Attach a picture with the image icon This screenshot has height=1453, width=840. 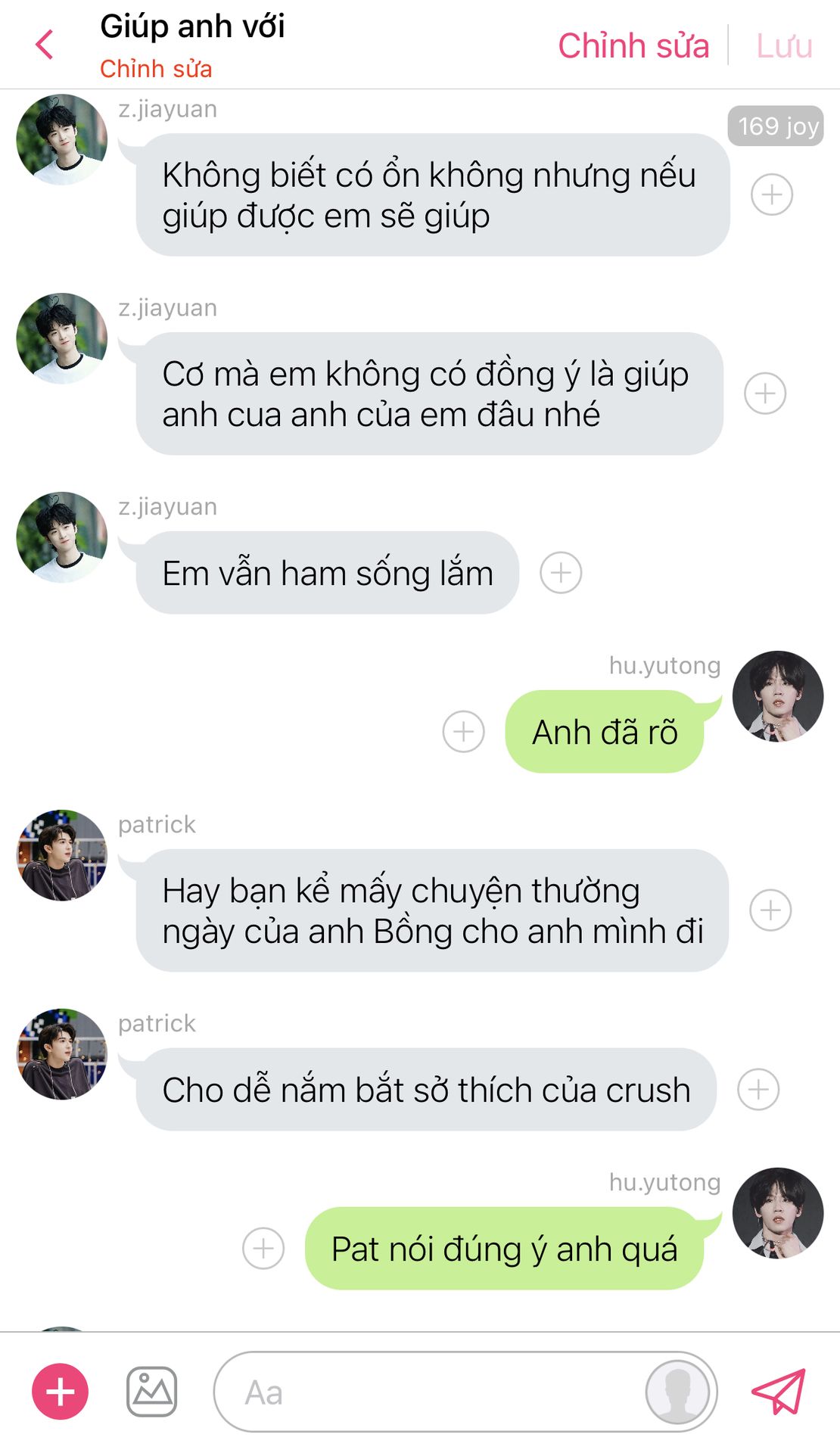click(x=151, y=1392)
